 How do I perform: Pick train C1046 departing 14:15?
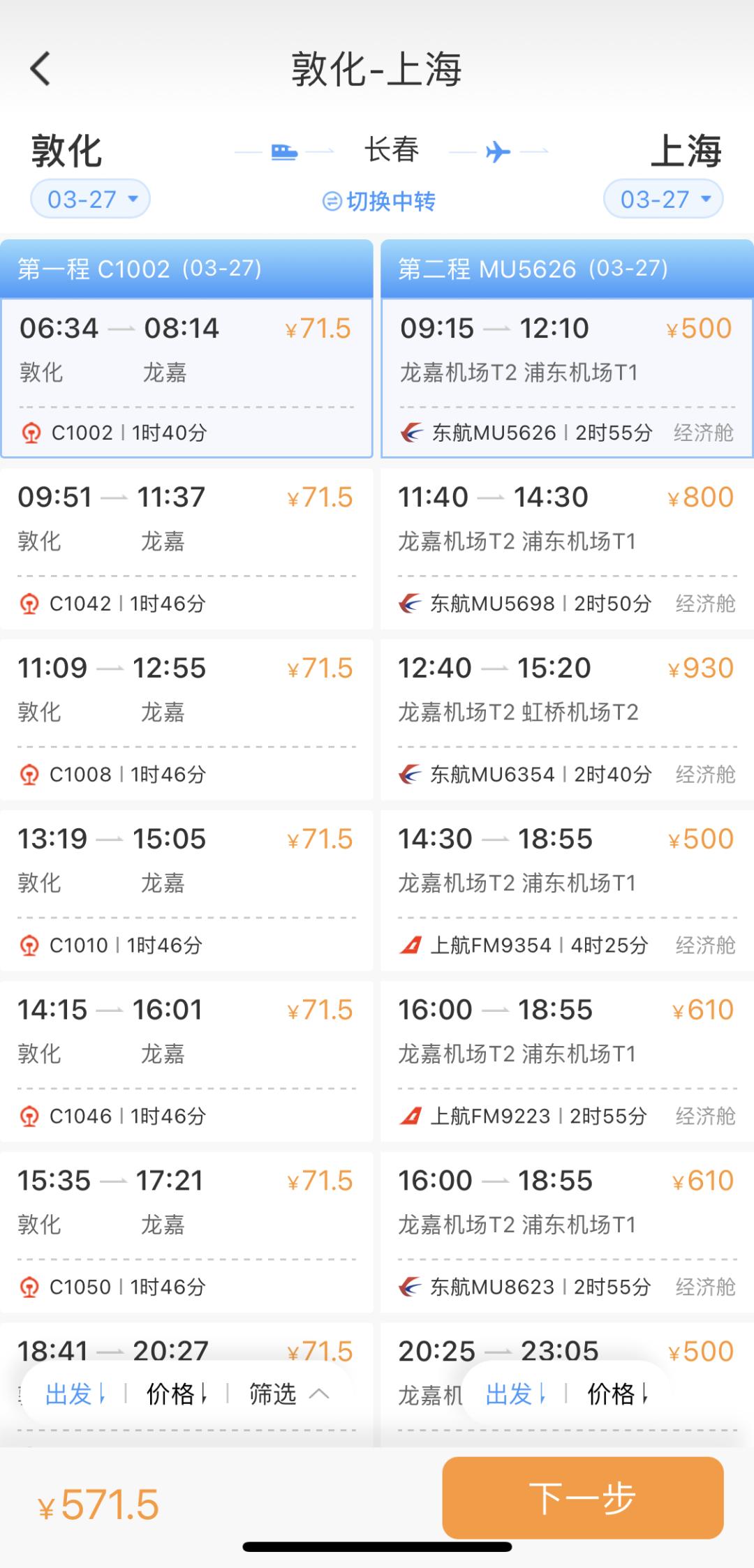(186, 1061)
